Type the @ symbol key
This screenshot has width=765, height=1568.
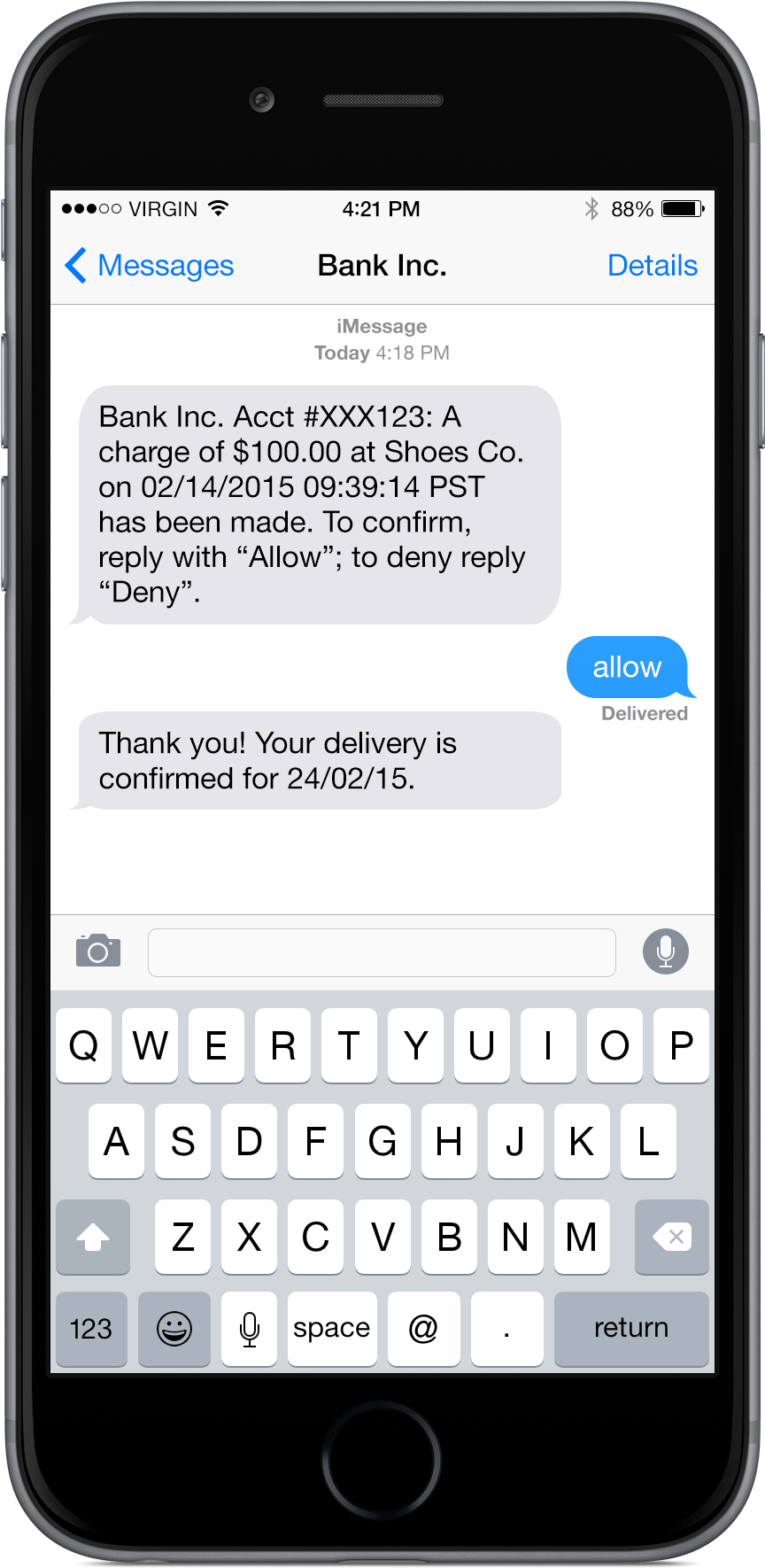pos(422,1328)
